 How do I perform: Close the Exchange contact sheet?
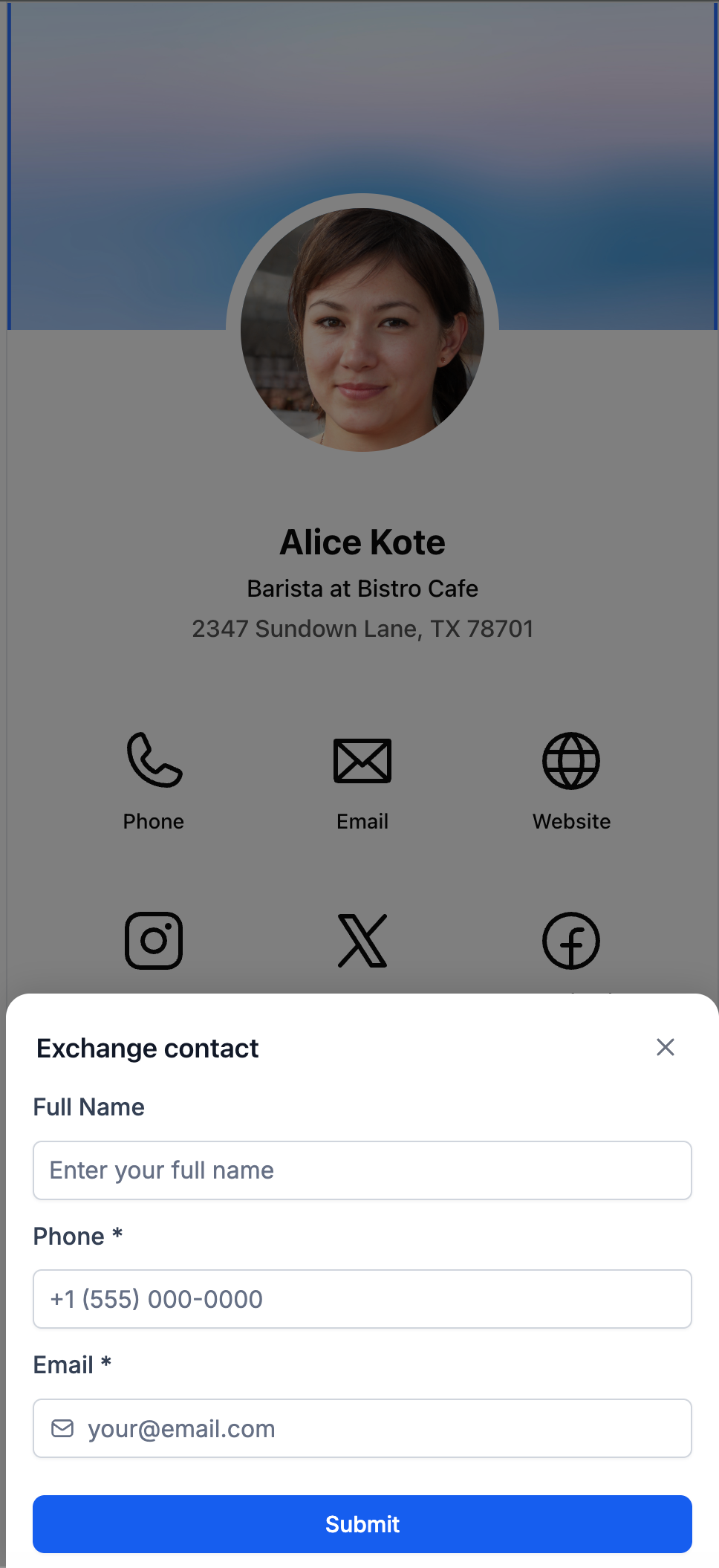[666, 1047]
